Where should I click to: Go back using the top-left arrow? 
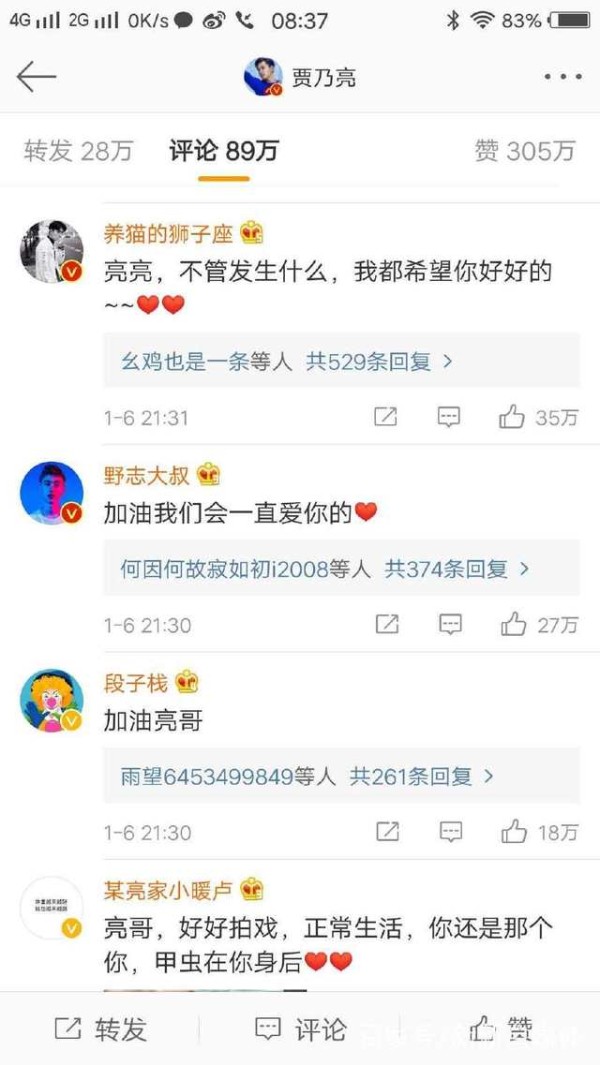[36, 77]
